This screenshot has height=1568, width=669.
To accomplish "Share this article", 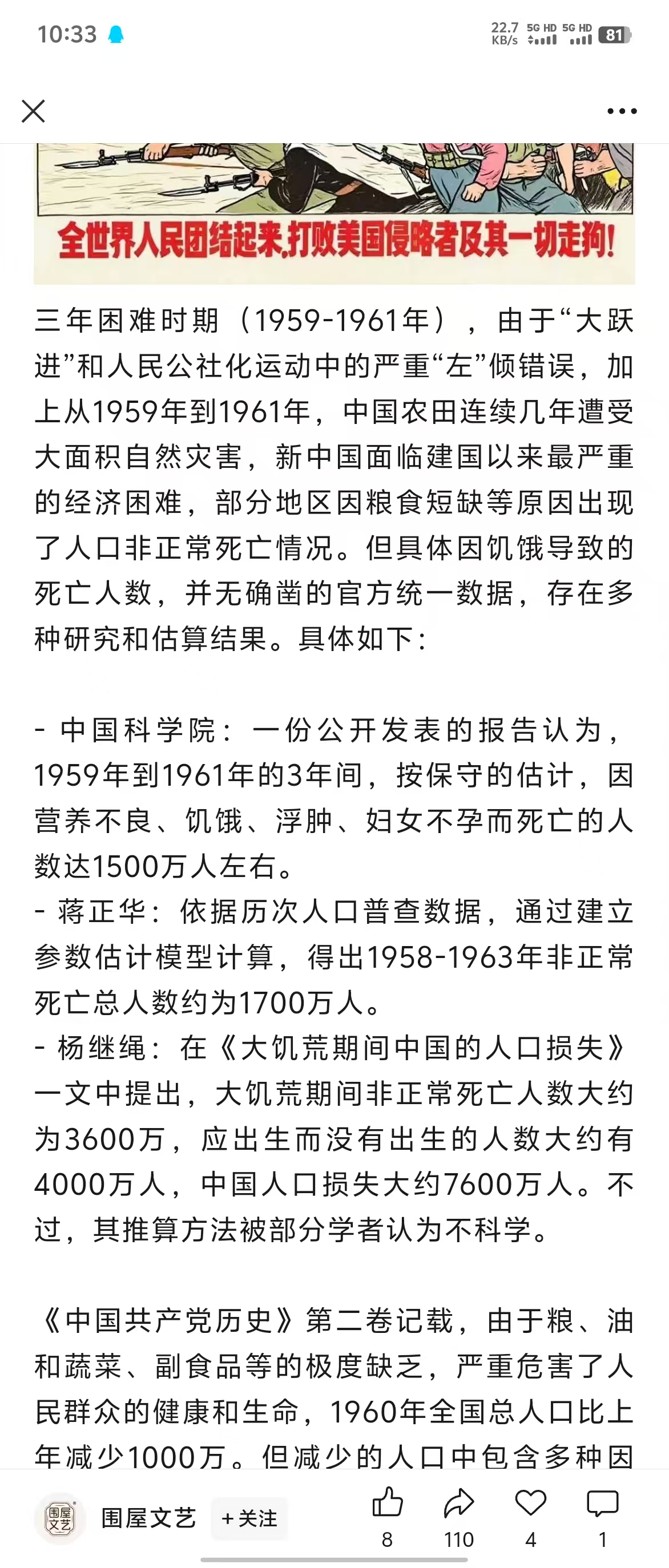I will (458, 1504).
